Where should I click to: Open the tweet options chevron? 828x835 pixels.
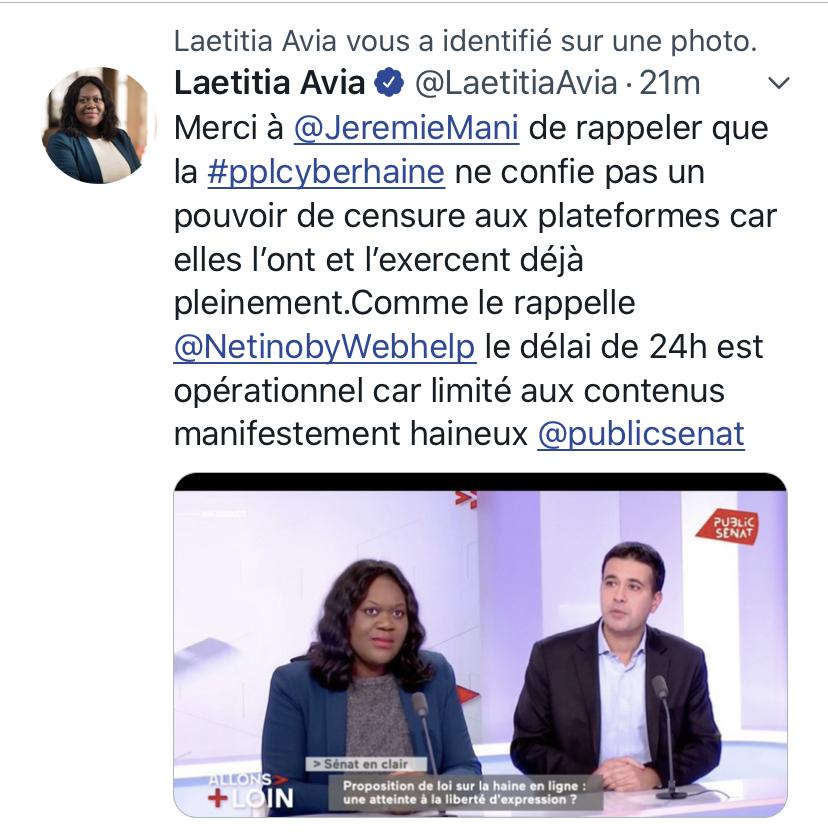[x=777, y=83]
